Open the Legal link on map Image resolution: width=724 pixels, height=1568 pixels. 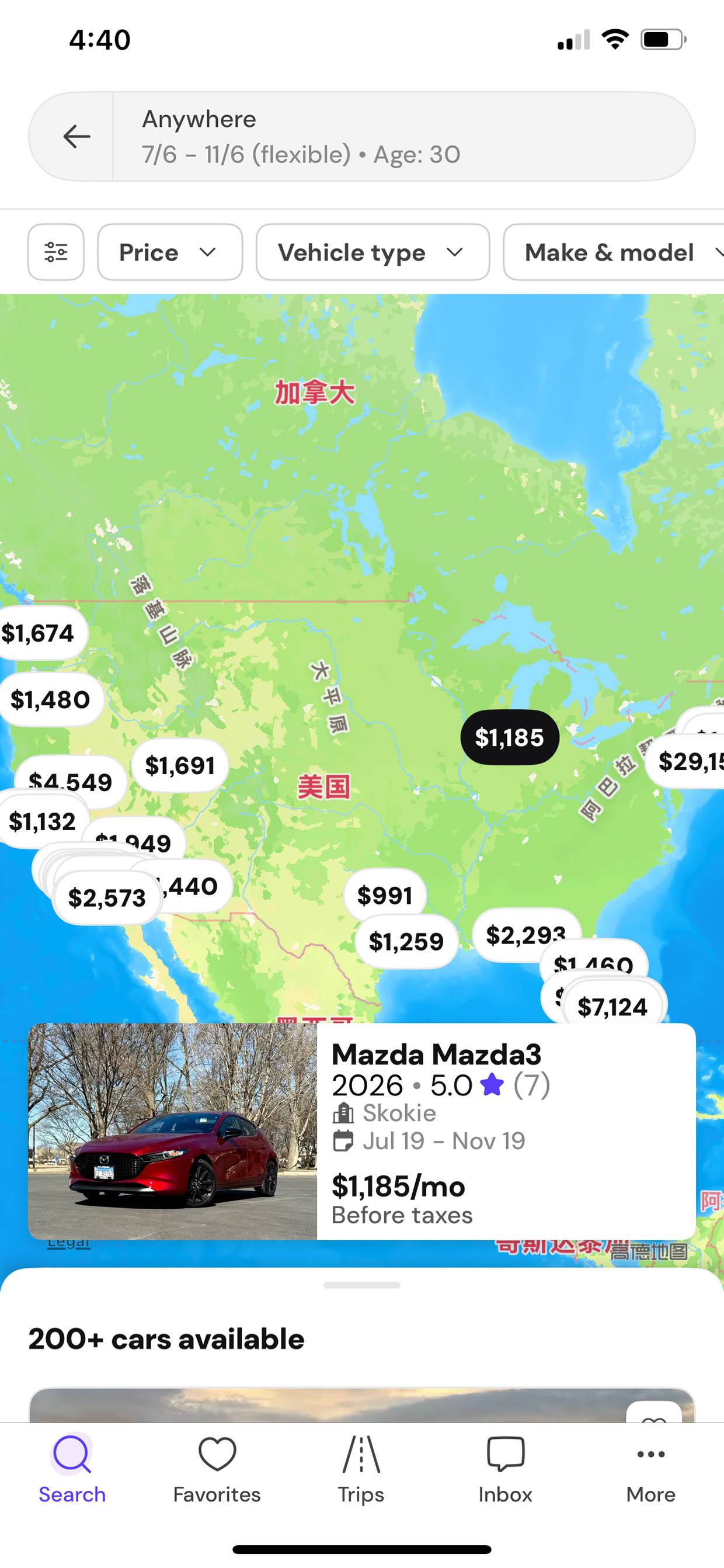pos(69,1244)
